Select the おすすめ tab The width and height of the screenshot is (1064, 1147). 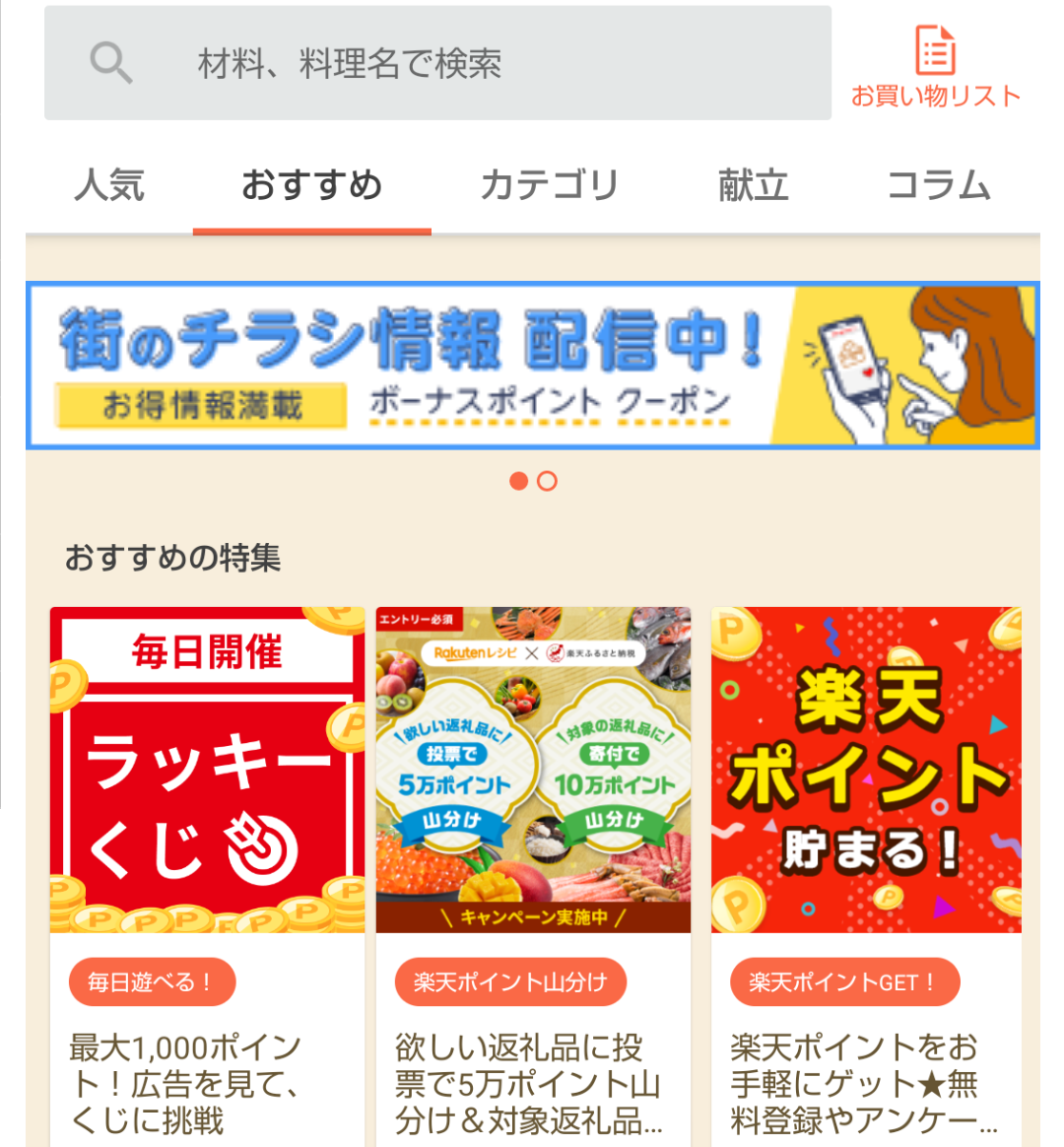point(312,185)
